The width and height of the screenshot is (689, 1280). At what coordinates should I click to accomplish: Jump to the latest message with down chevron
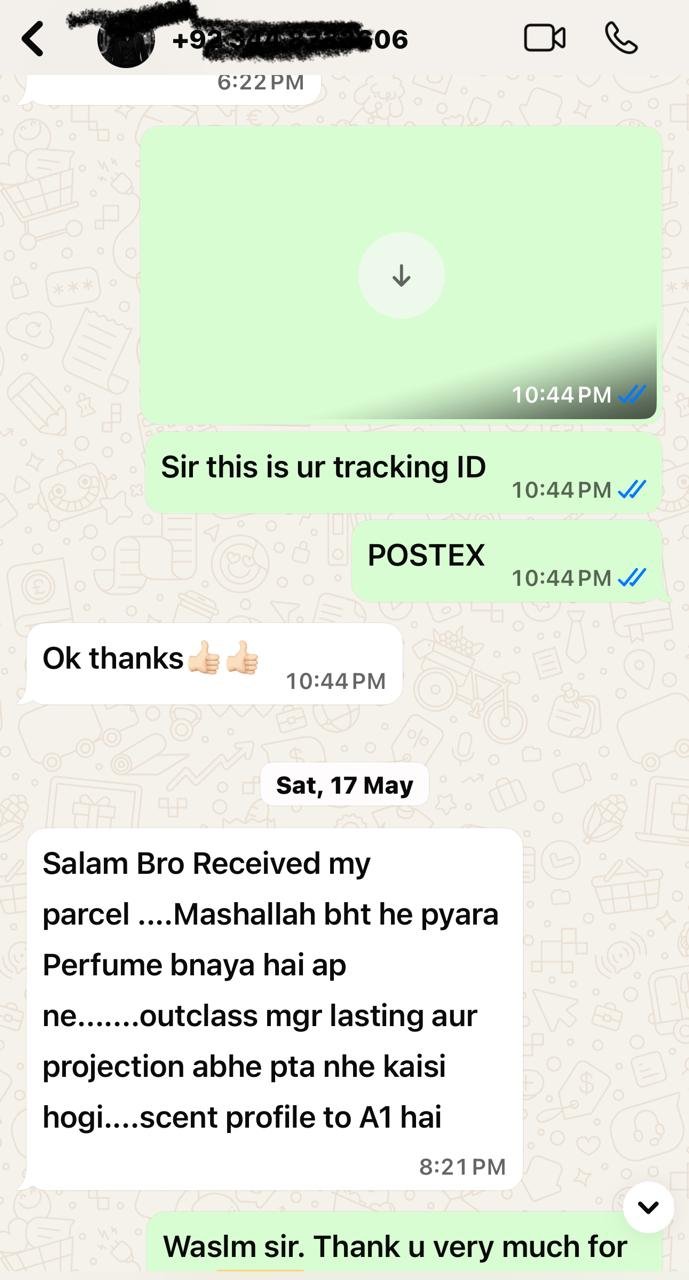(648, 1207)
